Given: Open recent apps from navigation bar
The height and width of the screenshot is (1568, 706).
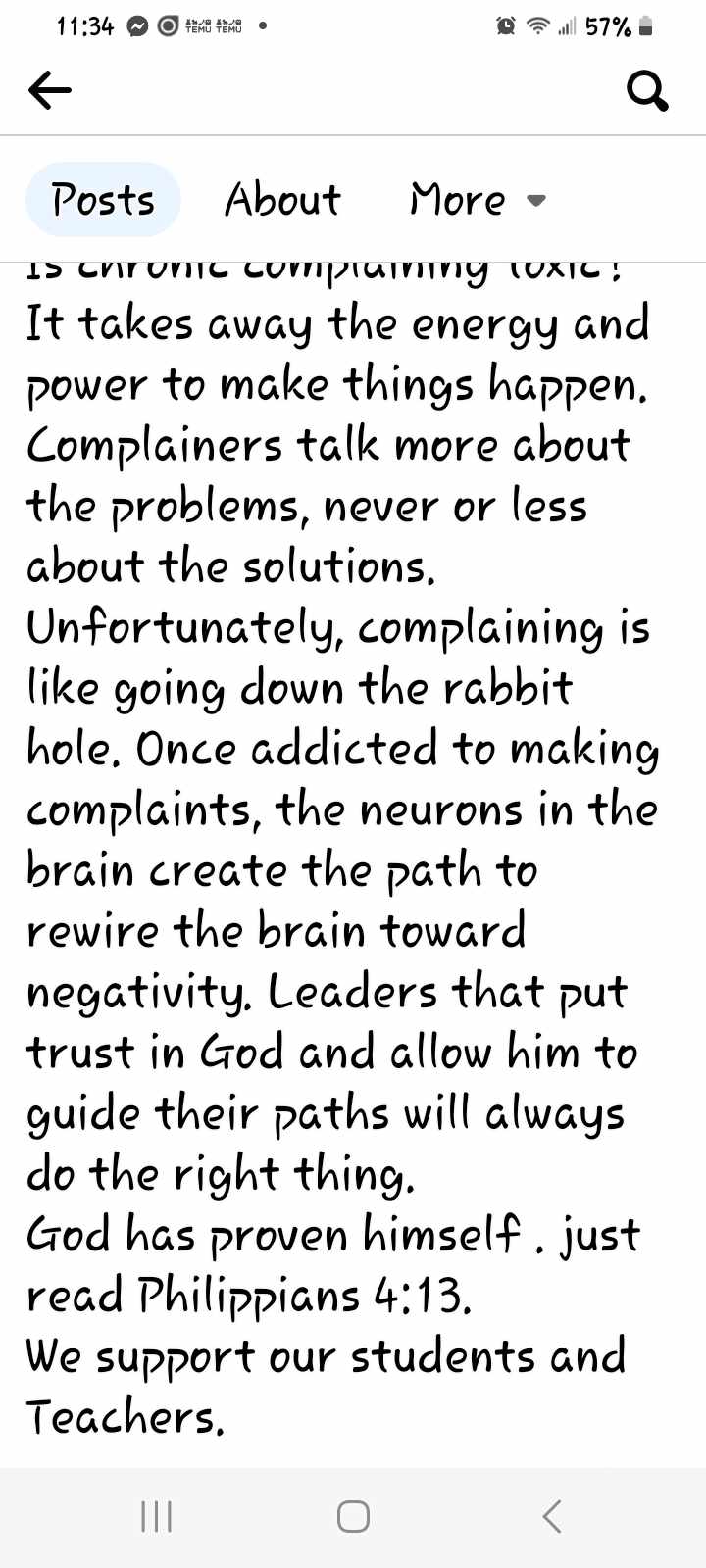Looking at the screenshot, I should (157, 1516).
